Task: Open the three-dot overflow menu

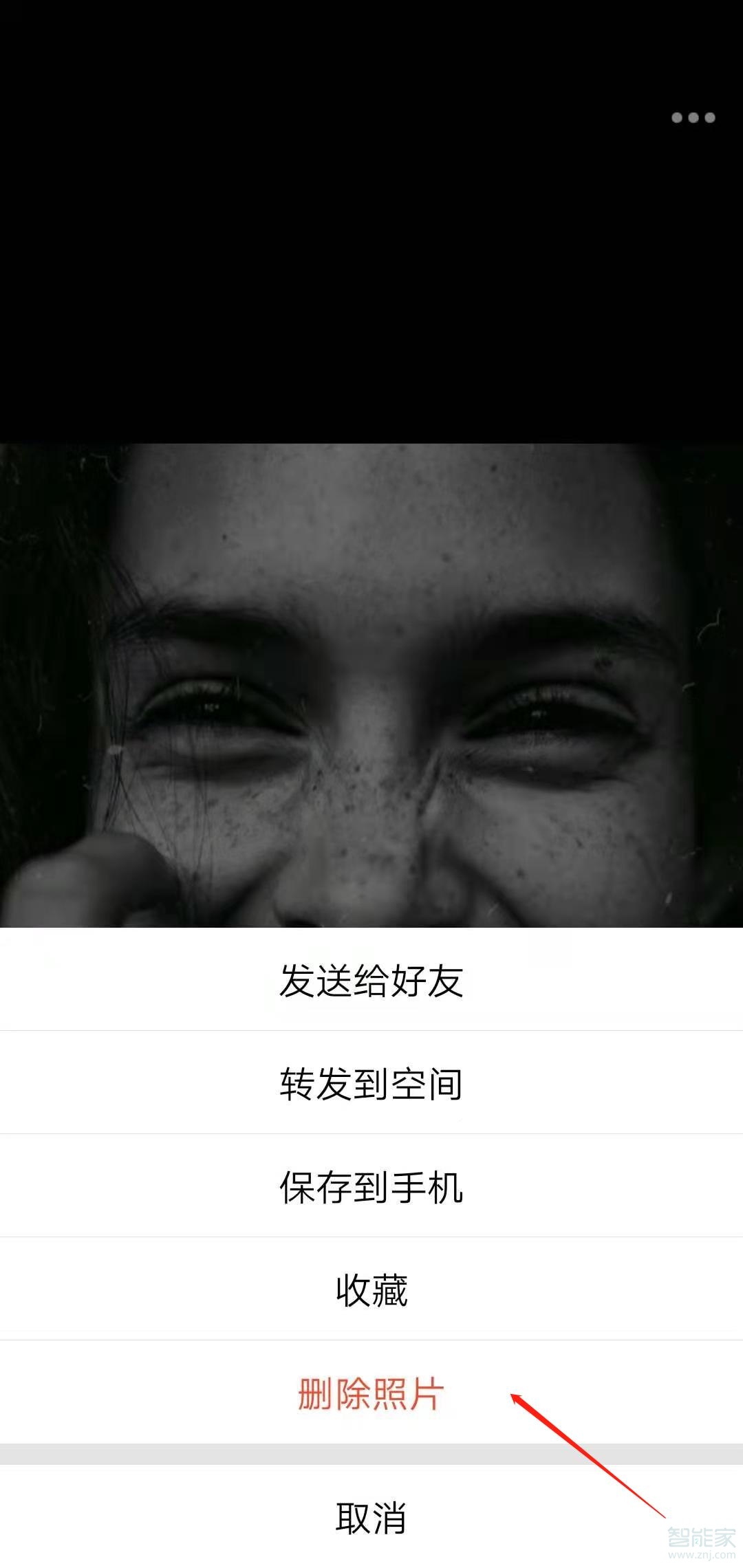Action: (693, 118)
